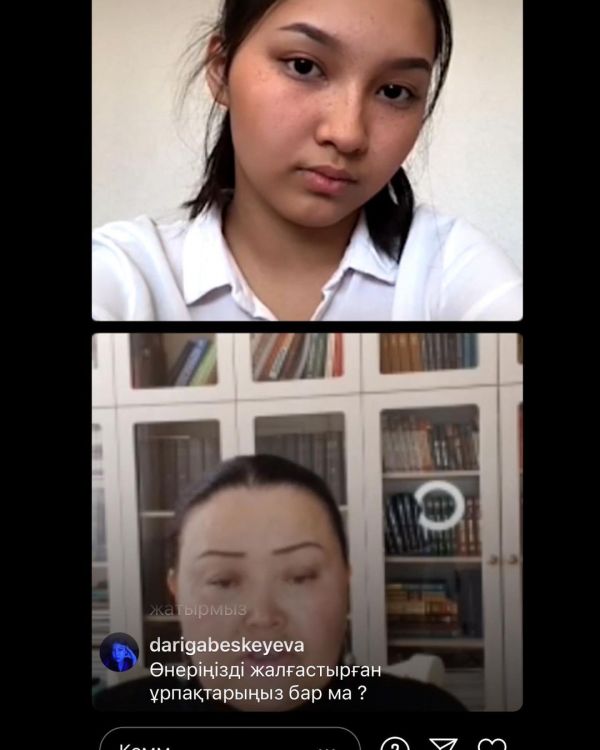Open darigabeskeyeva's profile avatar
The image size is (600, 750).
coord(120,652)
